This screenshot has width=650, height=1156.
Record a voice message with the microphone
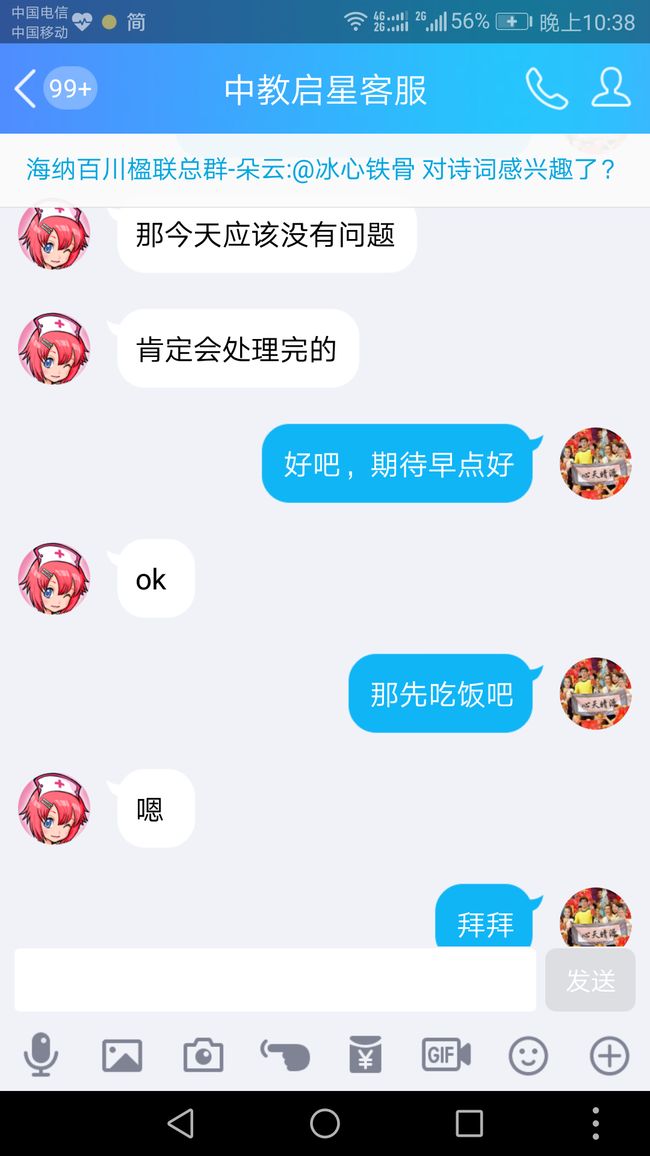[41, 1055]
